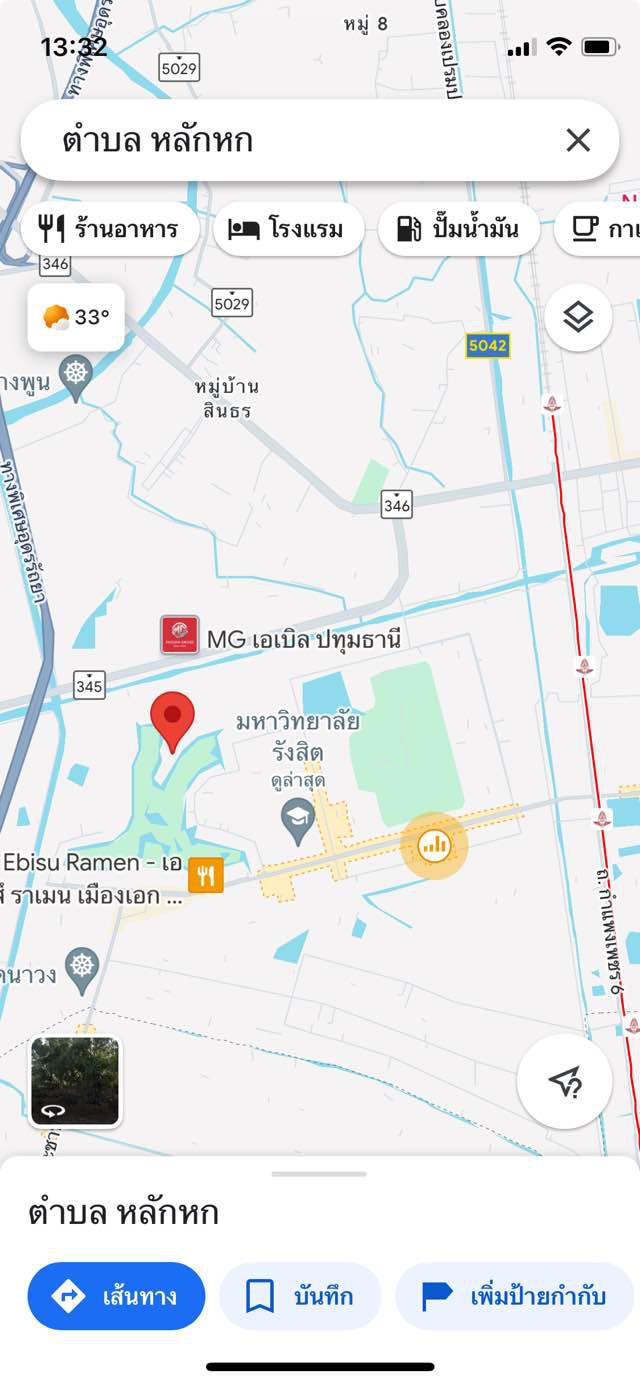Clear the search with the X icon

tap(578, 140)
